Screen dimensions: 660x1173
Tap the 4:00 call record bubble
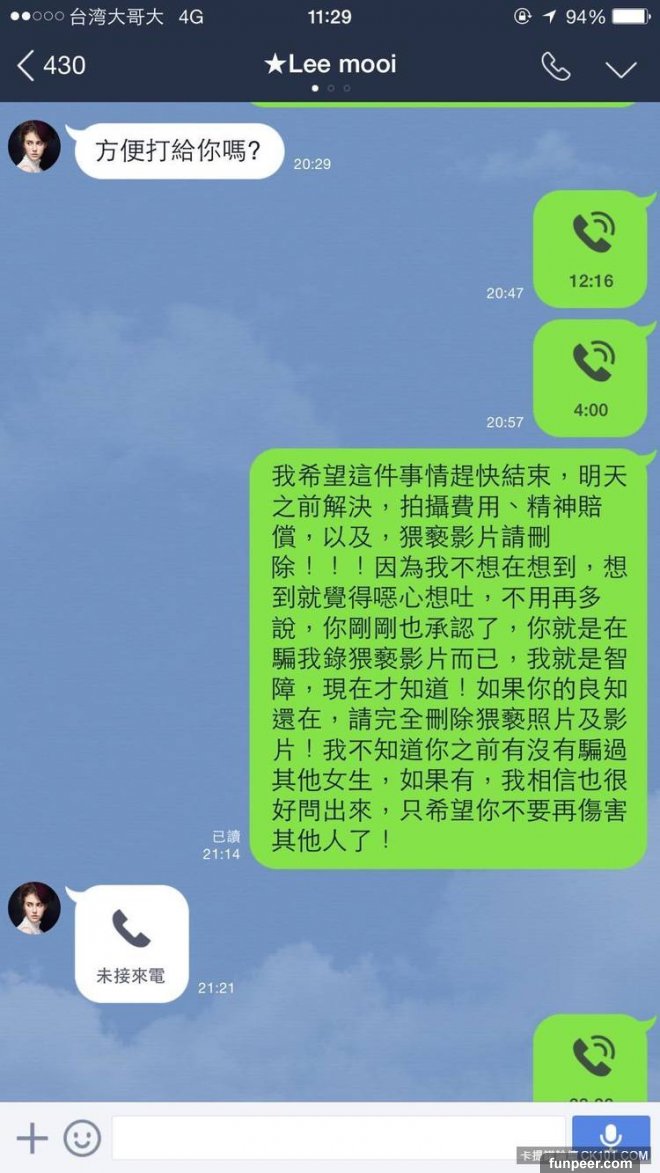point(590,378)
